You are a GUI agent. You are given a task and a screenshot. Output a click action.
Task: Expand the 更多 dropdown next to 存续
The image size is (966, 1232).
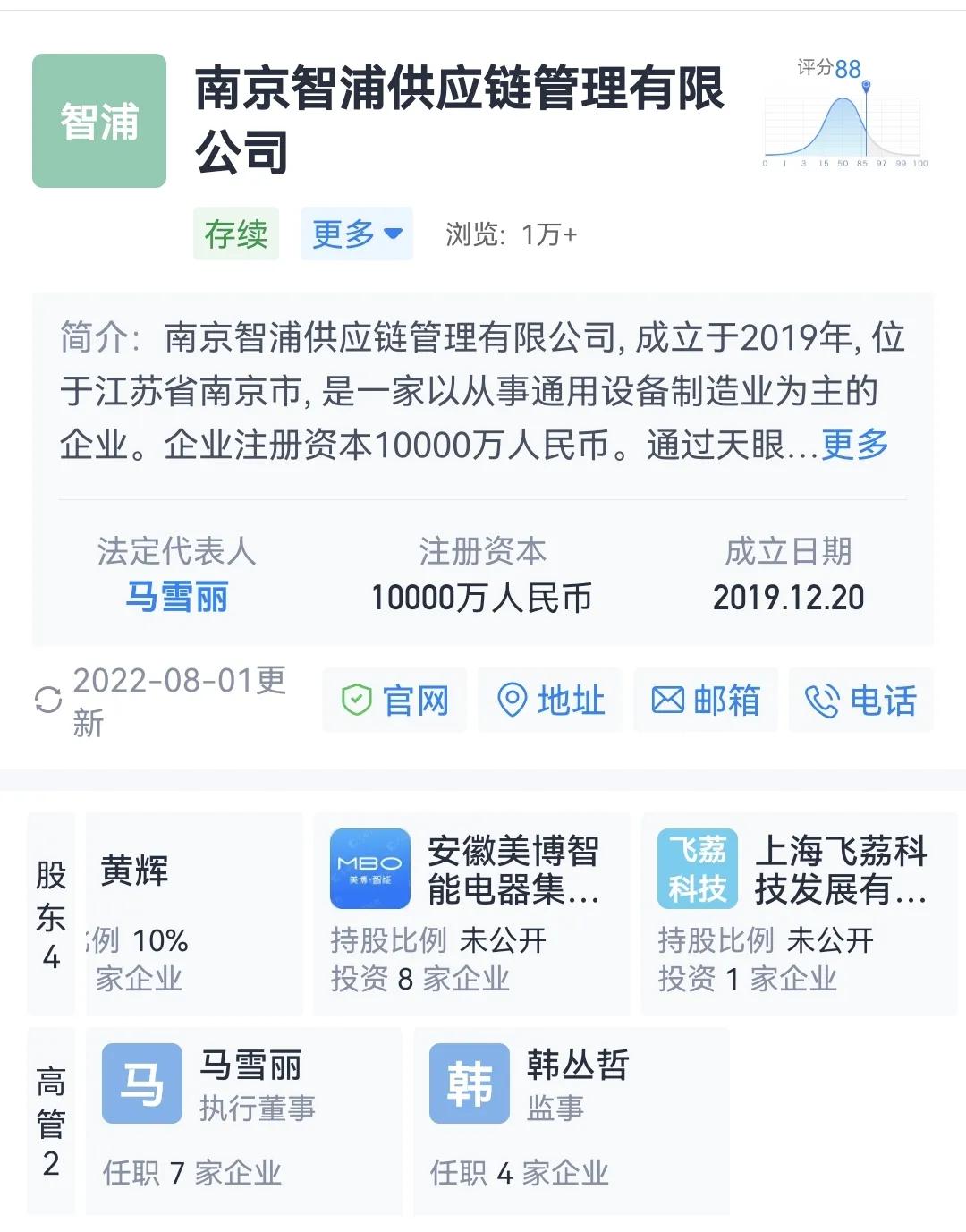click(x=356, y=234)
